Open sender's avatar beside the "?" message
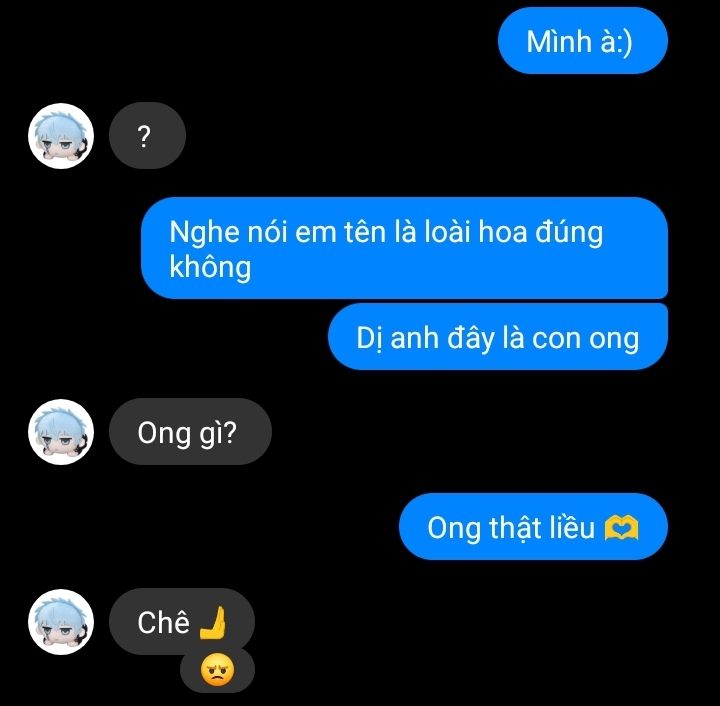 [61, 136]
